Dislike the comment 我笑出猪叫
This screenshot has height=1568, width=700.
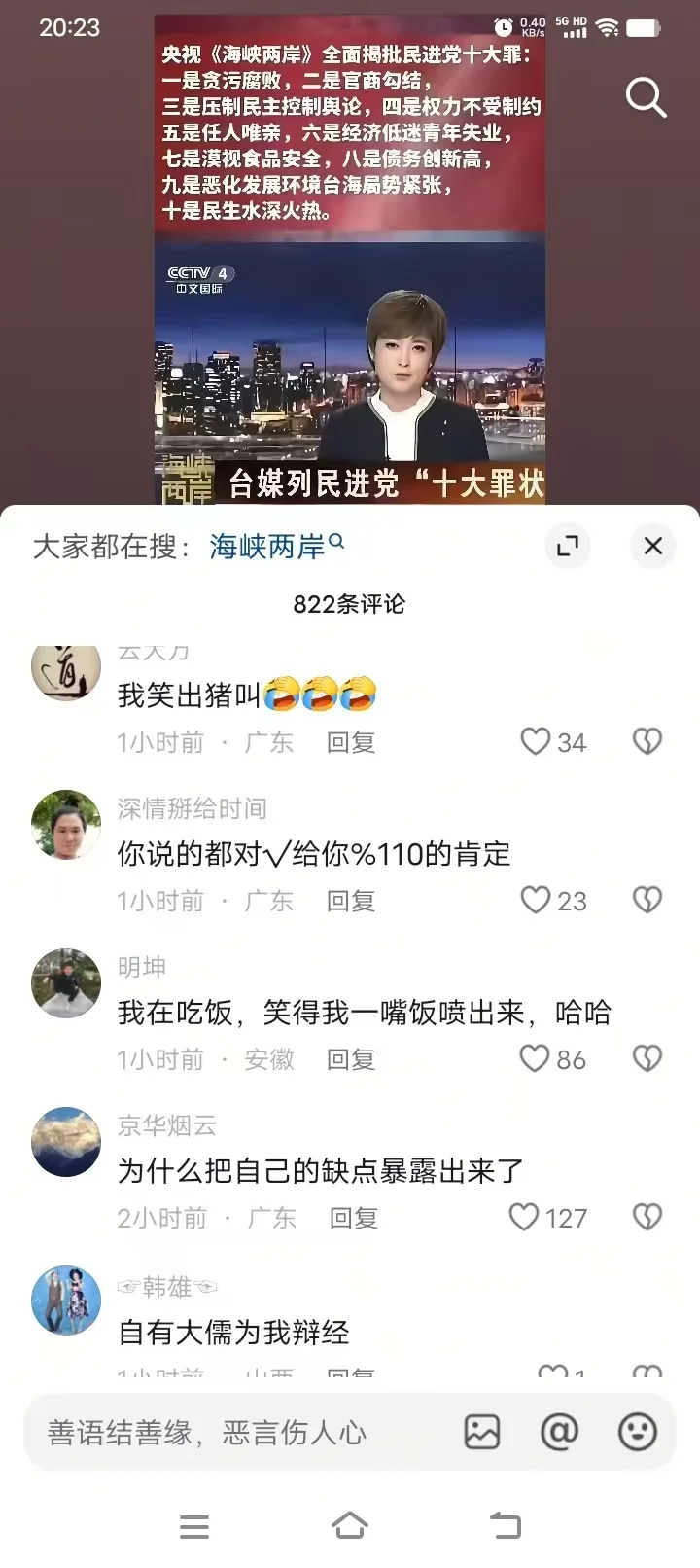(647, 742)
